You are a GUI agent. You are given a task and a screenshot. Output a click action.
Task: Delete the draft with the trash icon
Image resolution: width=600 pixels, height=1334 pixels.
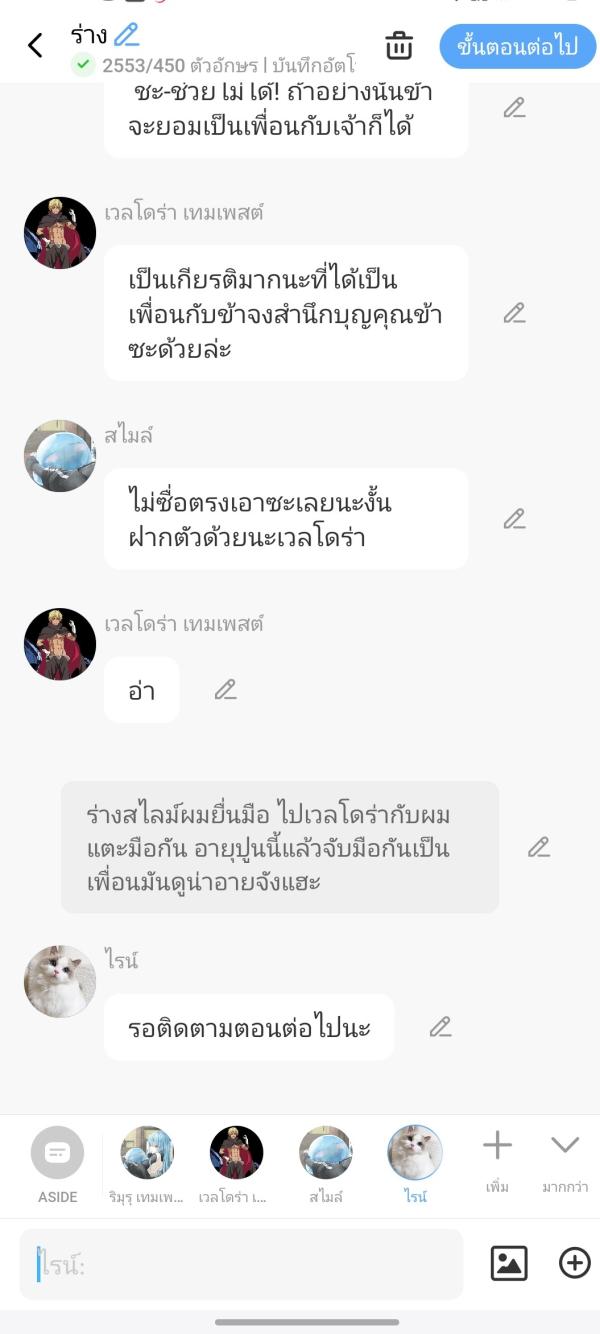pyautogui.click(x=398, y=46)
